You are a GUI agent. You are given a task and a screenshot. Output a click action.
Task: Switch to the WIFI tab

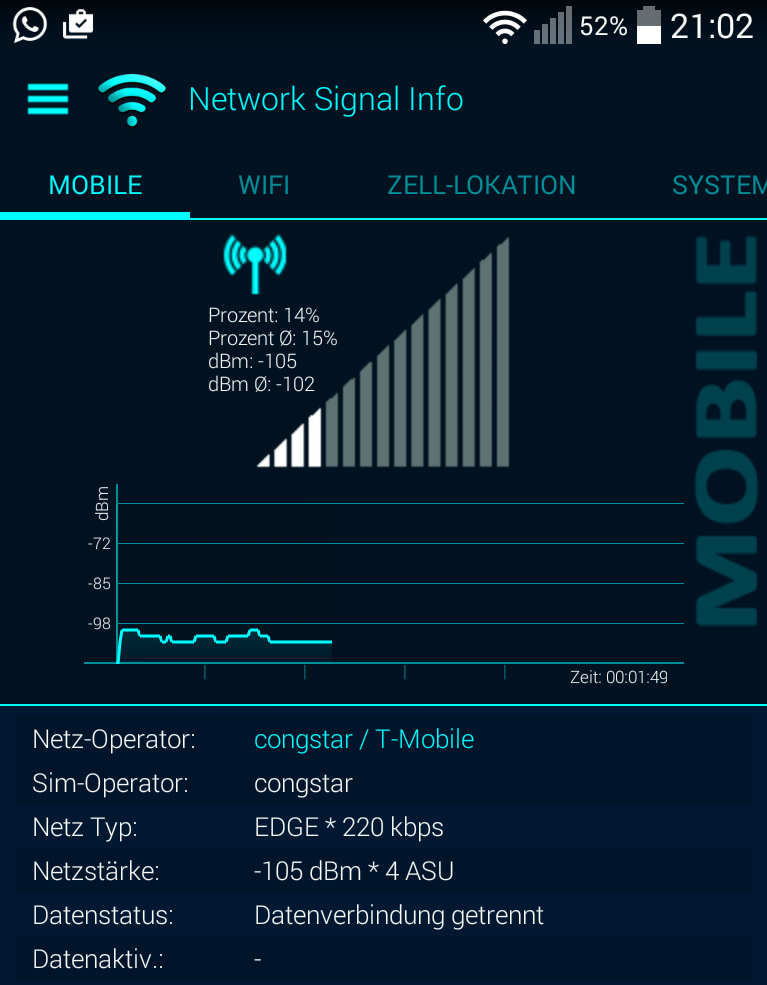(x=264, y=185)
